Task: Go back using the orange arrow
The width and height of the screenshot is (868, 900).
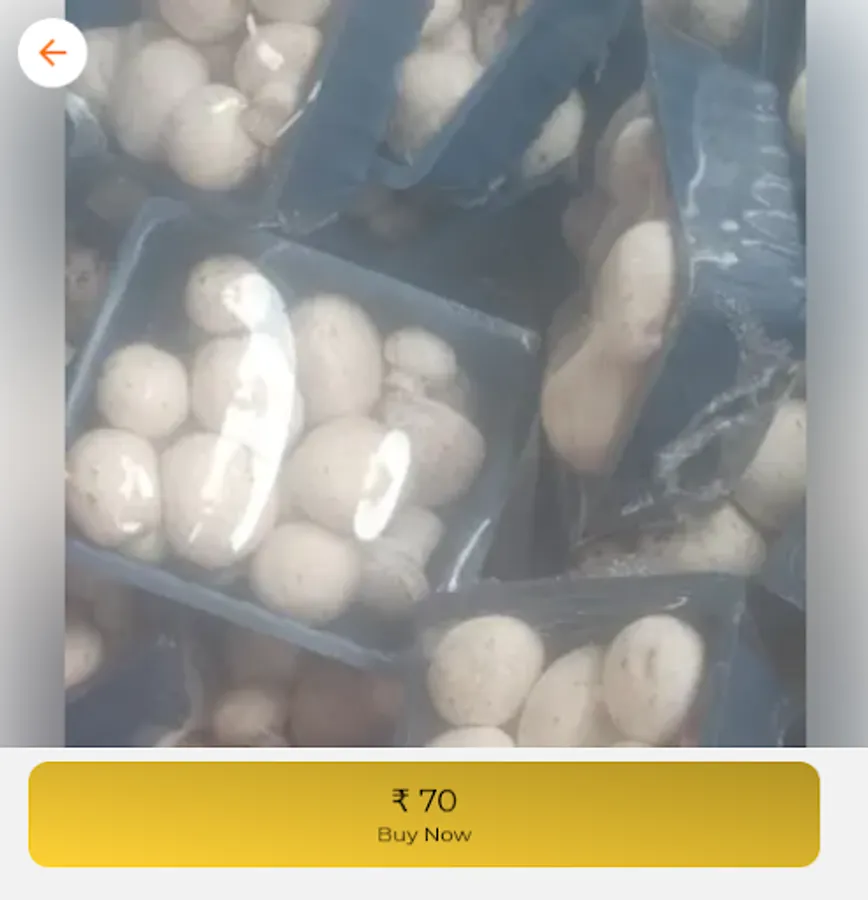Action: click(52, 53)
